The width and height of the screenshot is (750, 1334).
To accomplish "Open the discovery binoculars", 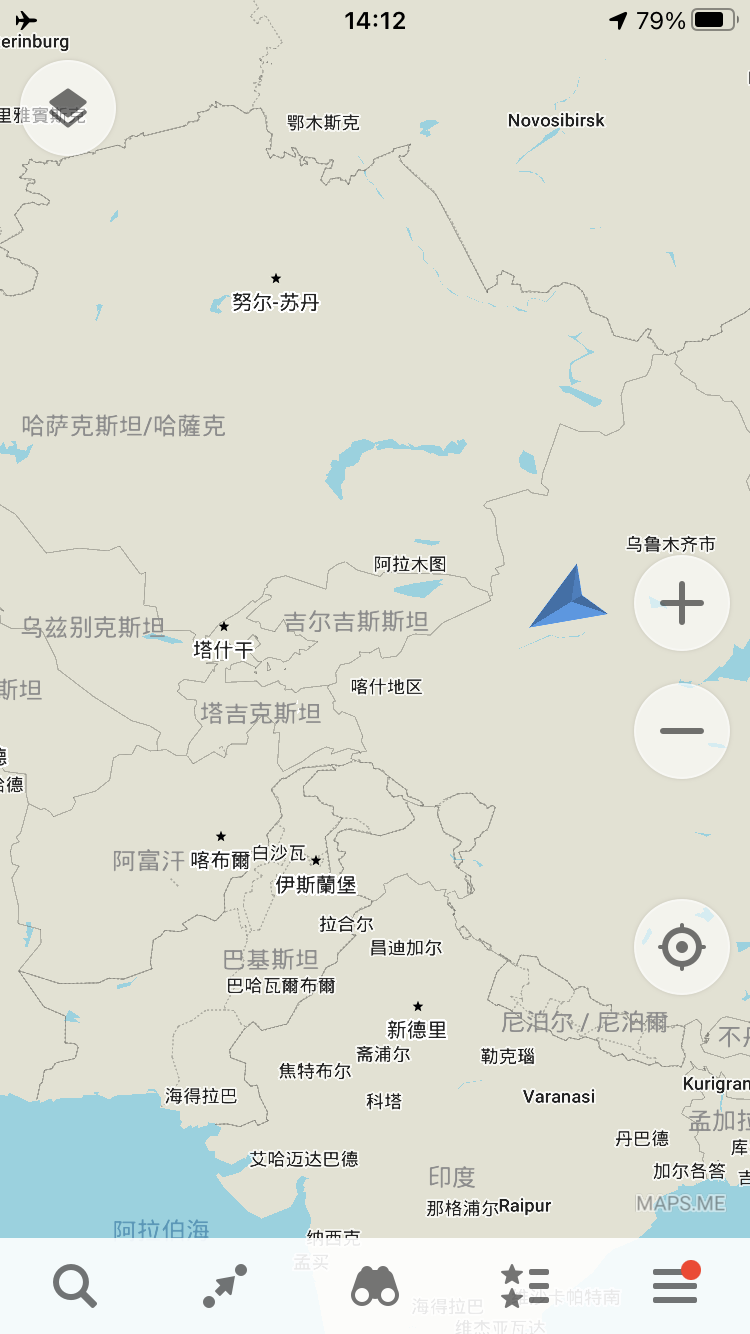I will pos(375,1286).
